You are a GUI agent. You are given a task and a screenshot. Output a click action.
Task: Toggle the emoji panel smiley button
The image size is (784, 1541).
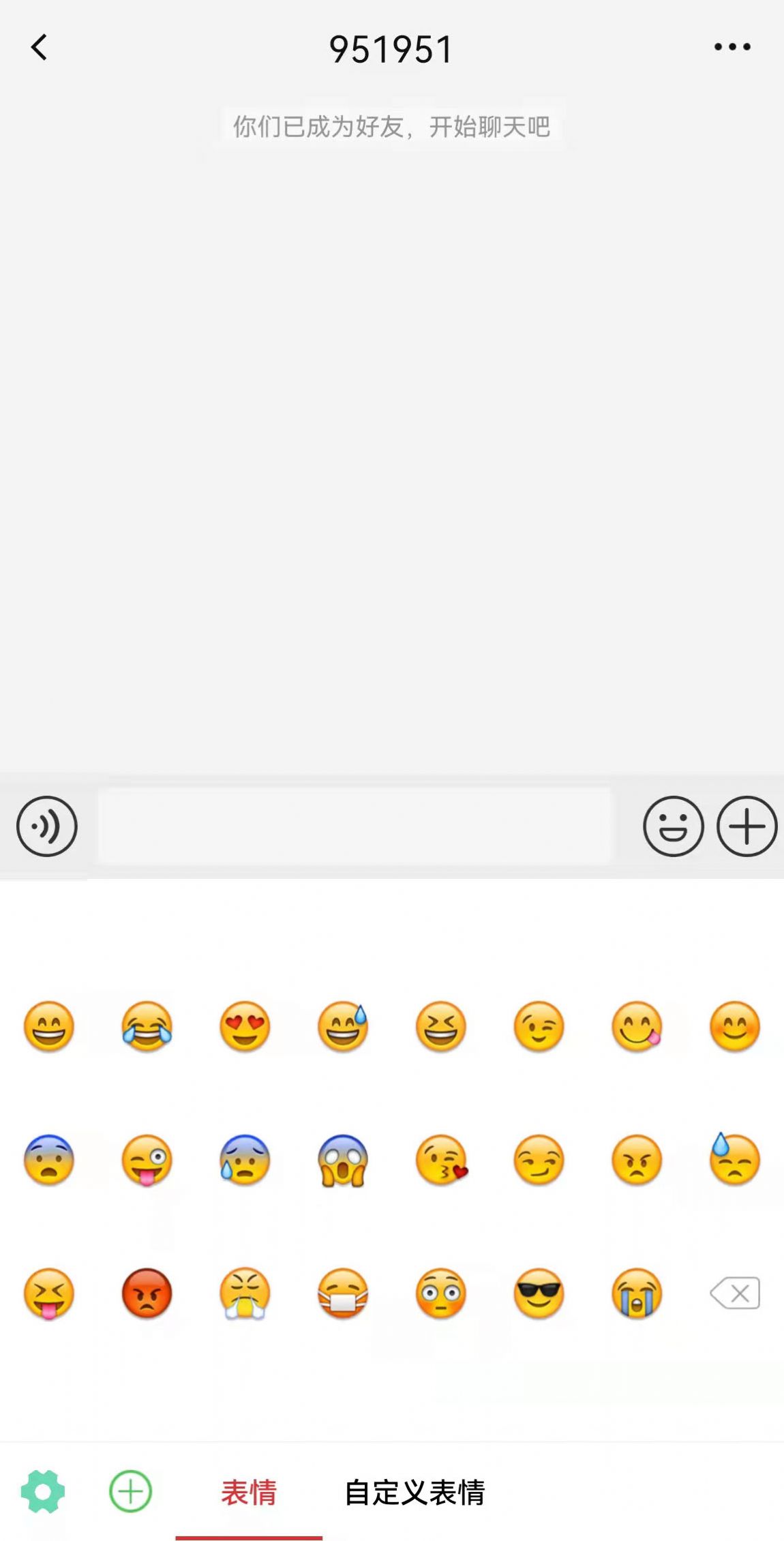673,826
